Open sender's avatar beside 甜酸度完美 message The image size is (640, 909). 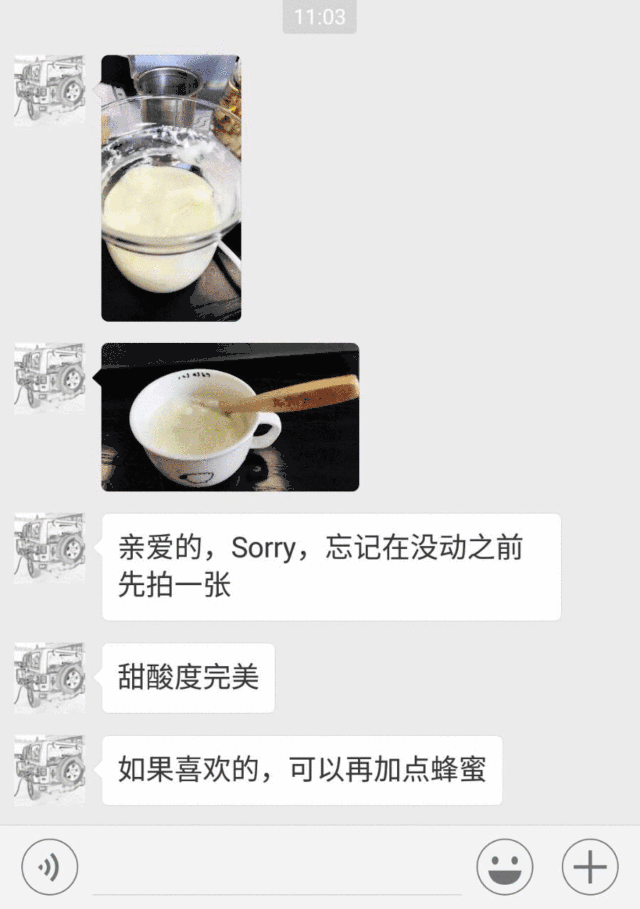(x=50, y=677)
